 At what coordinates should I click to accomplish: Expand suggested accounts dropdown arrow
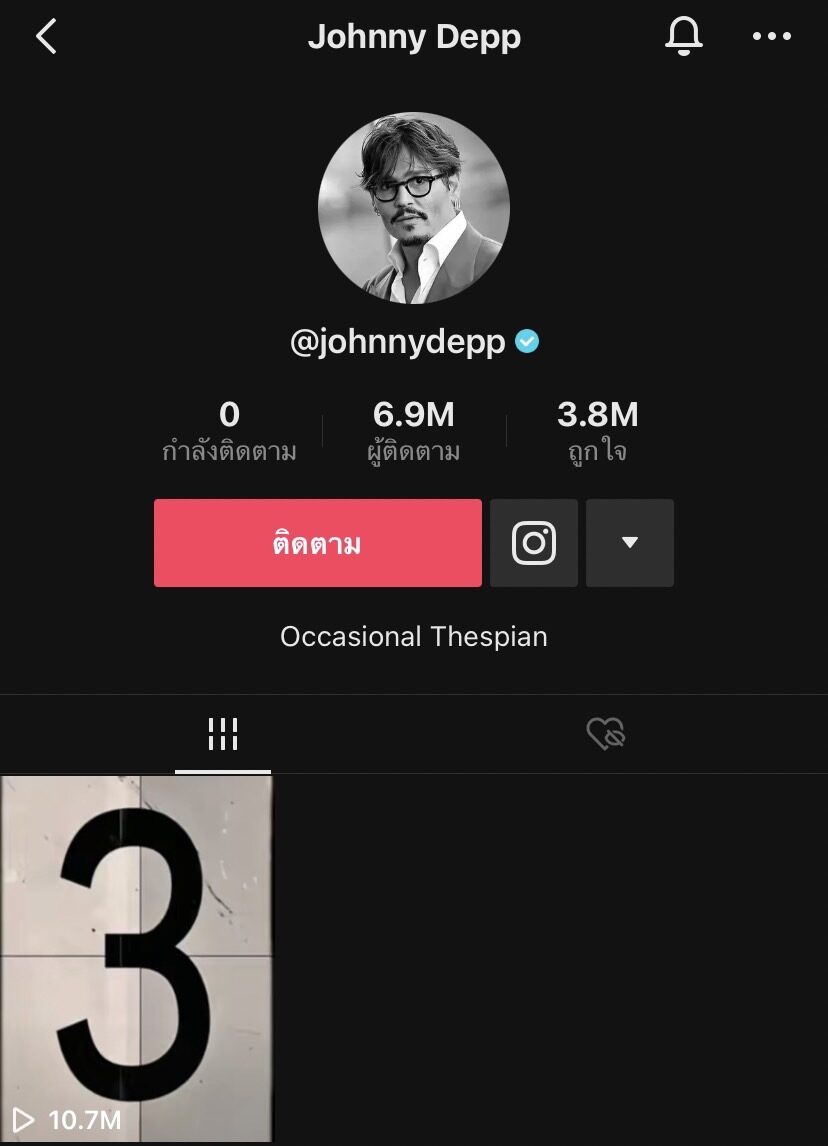[629, 543]
